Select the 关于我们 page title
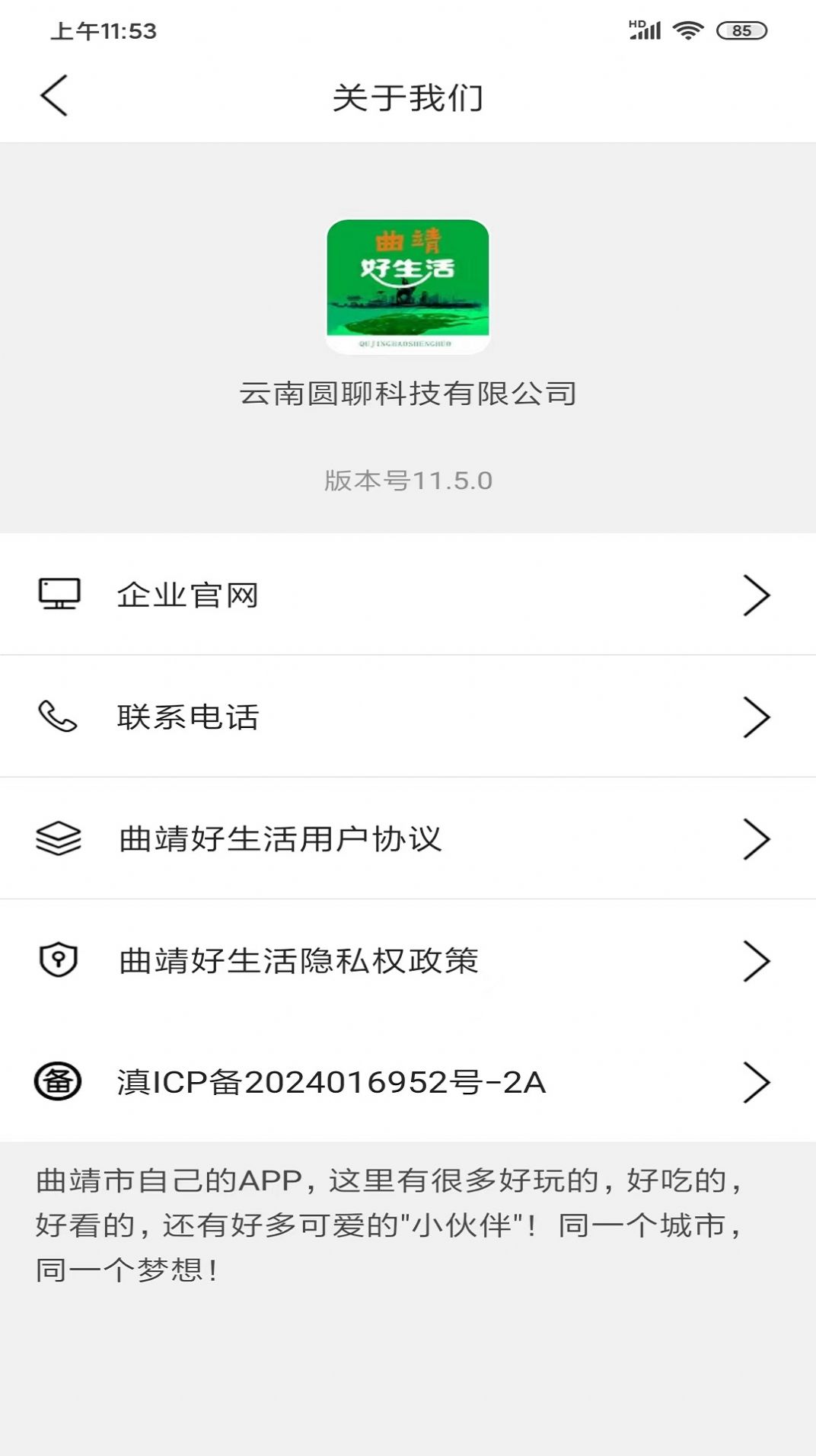 click(x=407, y=96)
